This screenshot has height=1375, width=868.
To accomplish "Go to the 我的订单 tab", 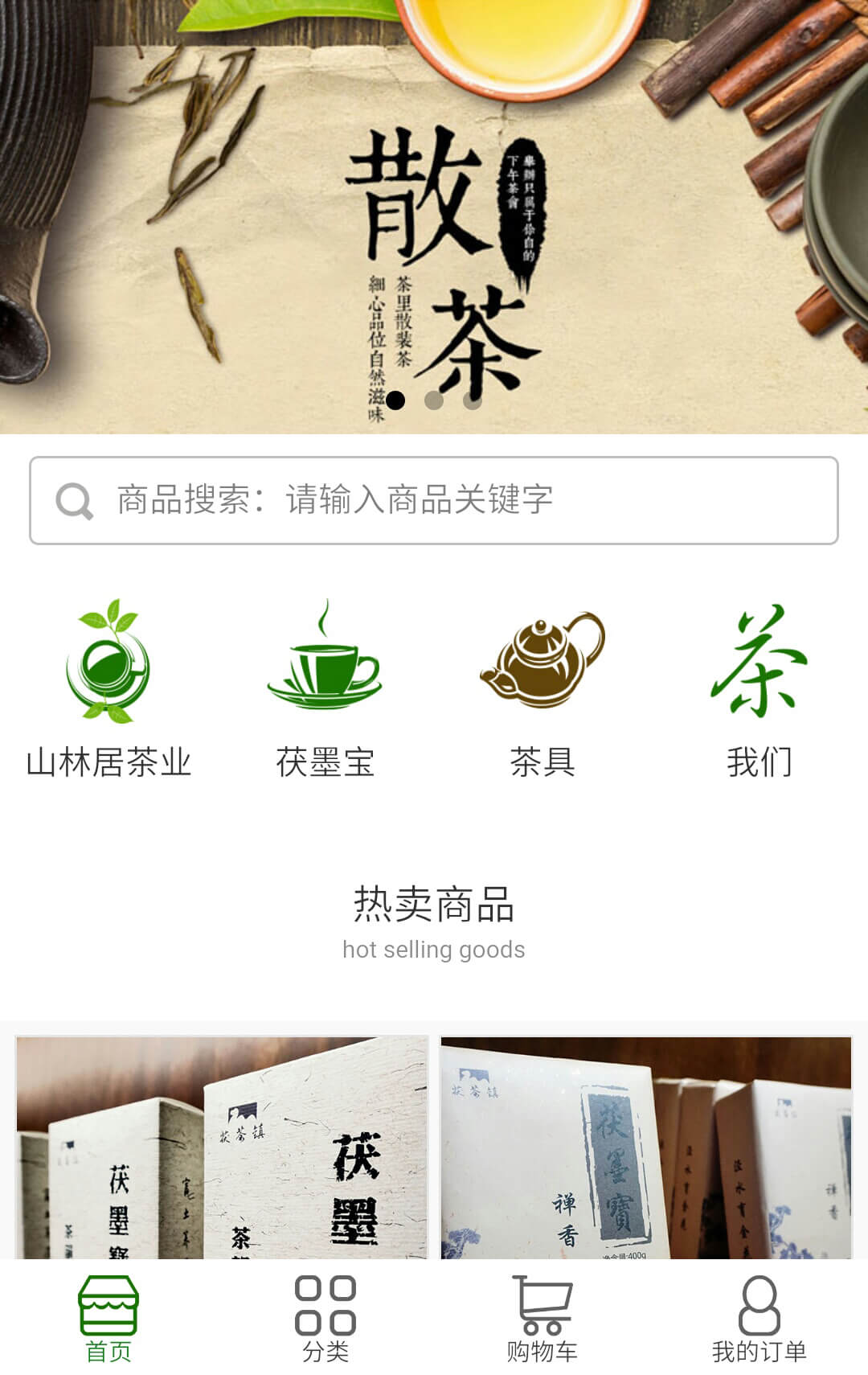I will pos(759,1319).
